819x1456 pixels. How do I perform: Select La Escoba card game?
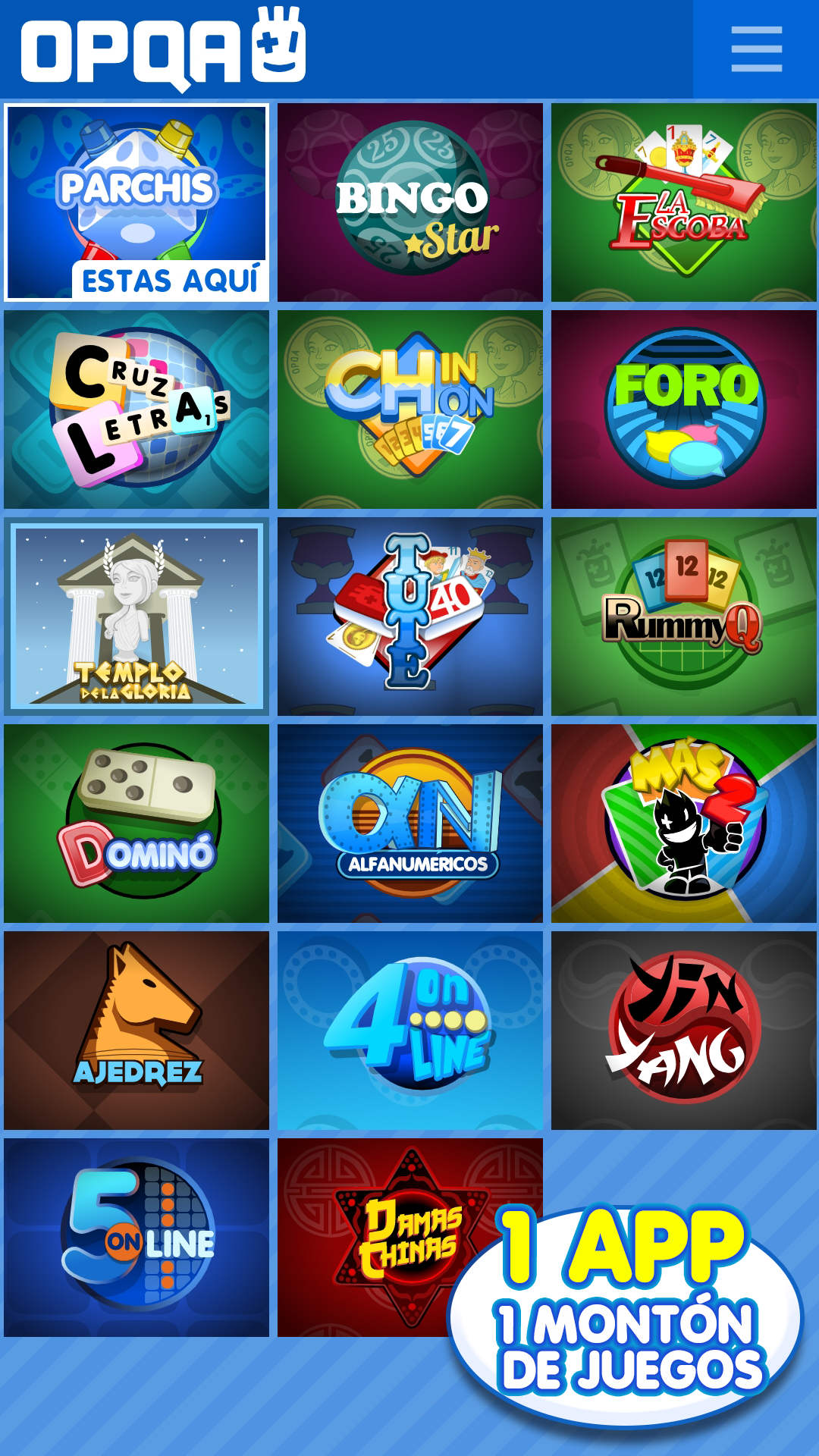(684, 202)
